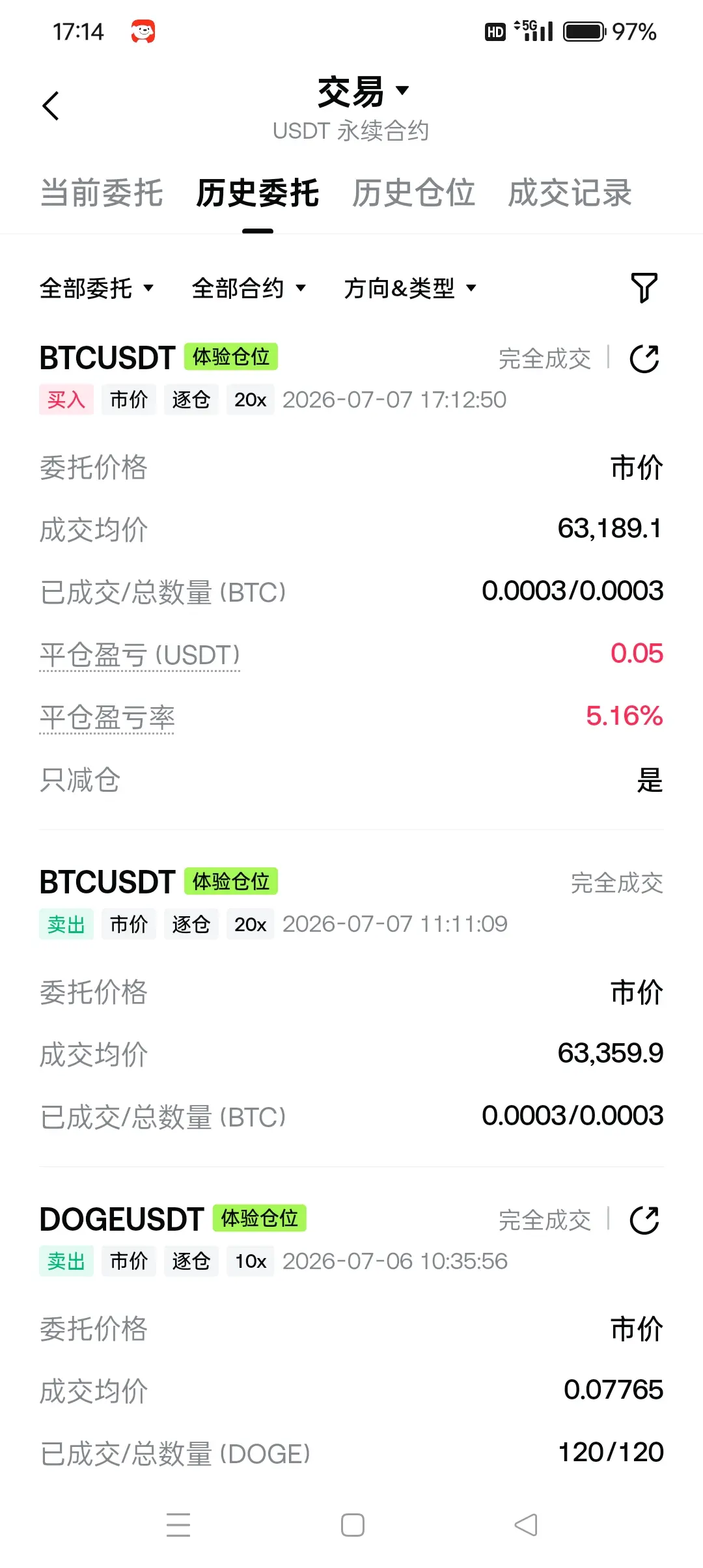The height and width of the screenshot is (1568, 703).
Task: Share the DOGEUSDT 卖出 order
Action: [644, 1220]
